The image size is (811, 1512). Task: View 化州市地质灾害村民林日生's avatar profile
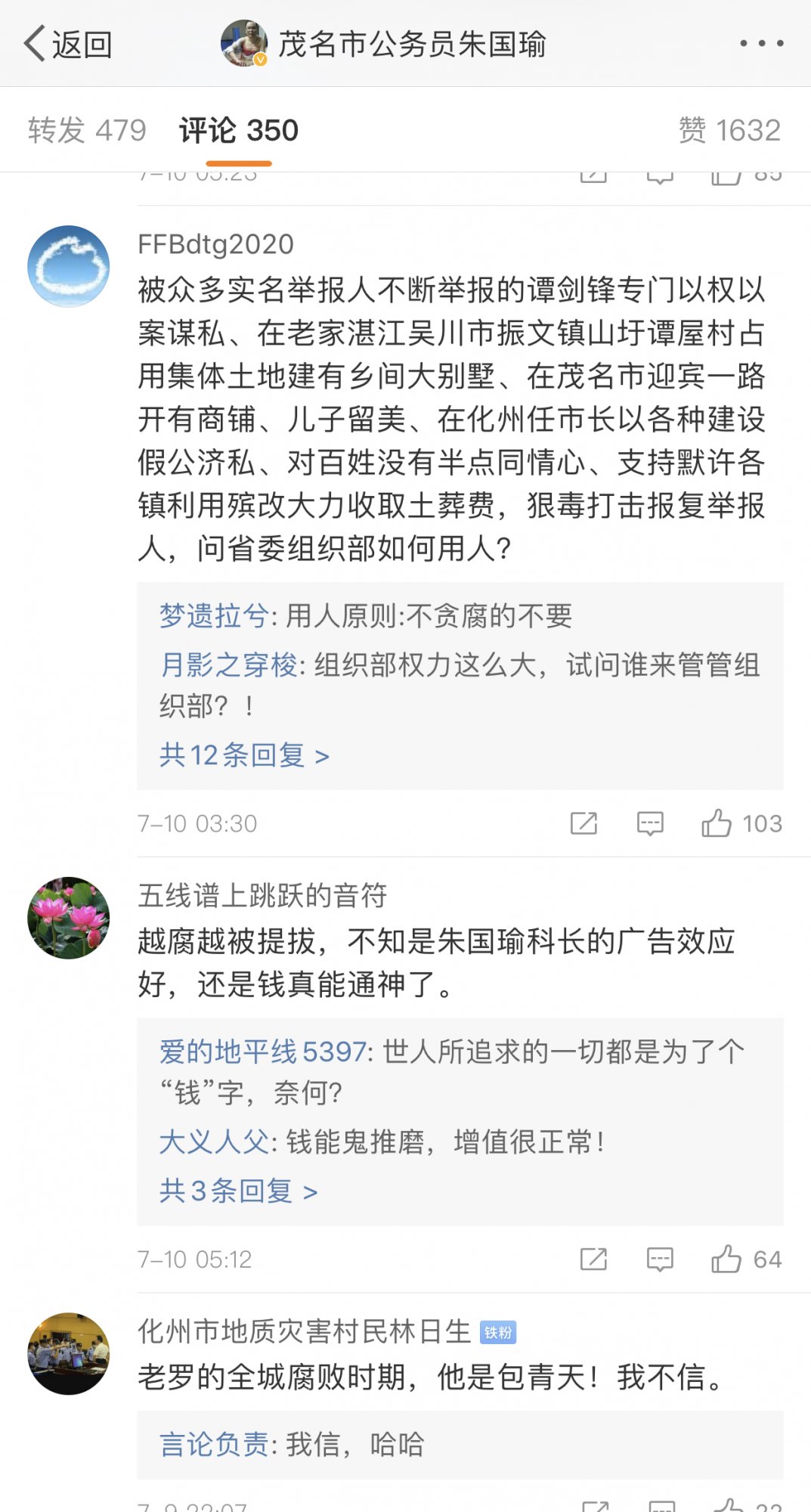pos(69,1353)
